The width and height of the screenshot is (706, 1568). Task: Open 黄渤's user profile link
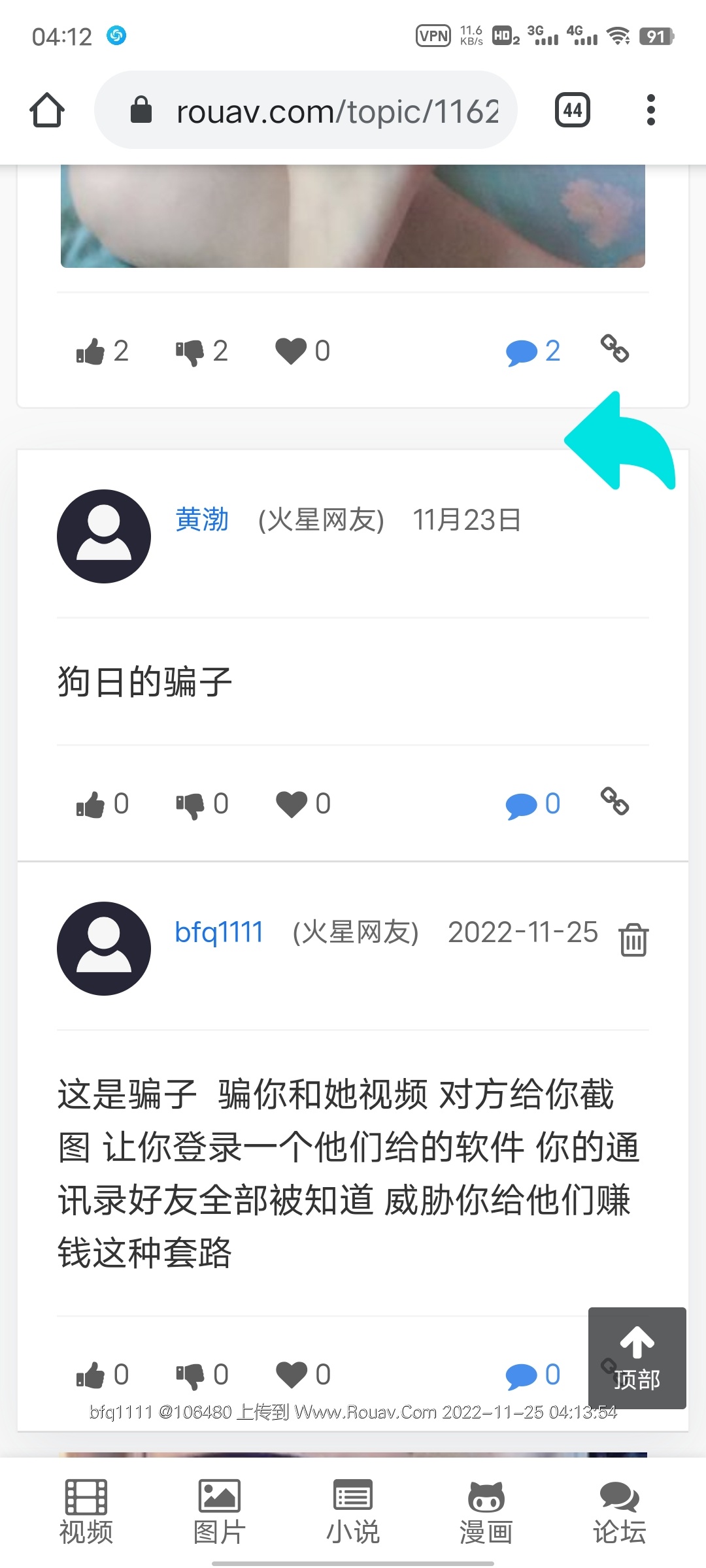click(201, 520)
